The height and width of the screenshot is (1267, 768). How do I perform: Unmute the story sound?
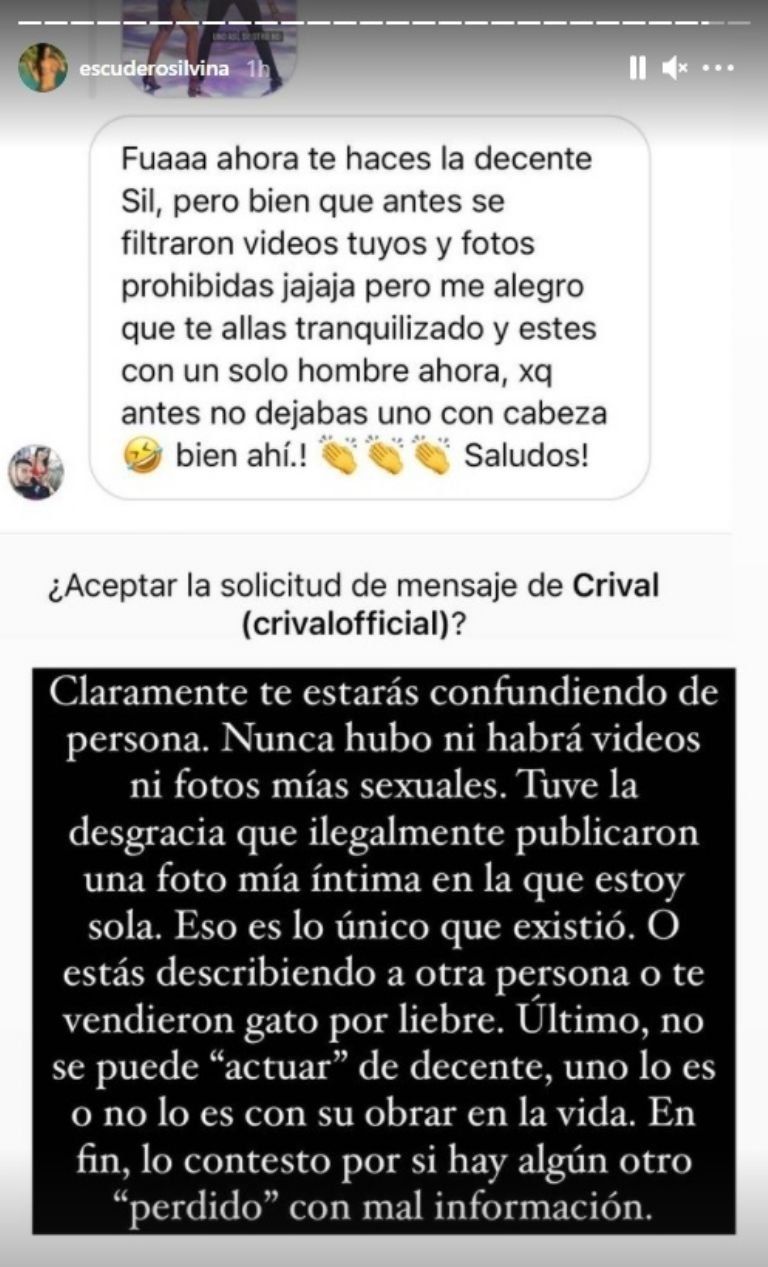675,68
